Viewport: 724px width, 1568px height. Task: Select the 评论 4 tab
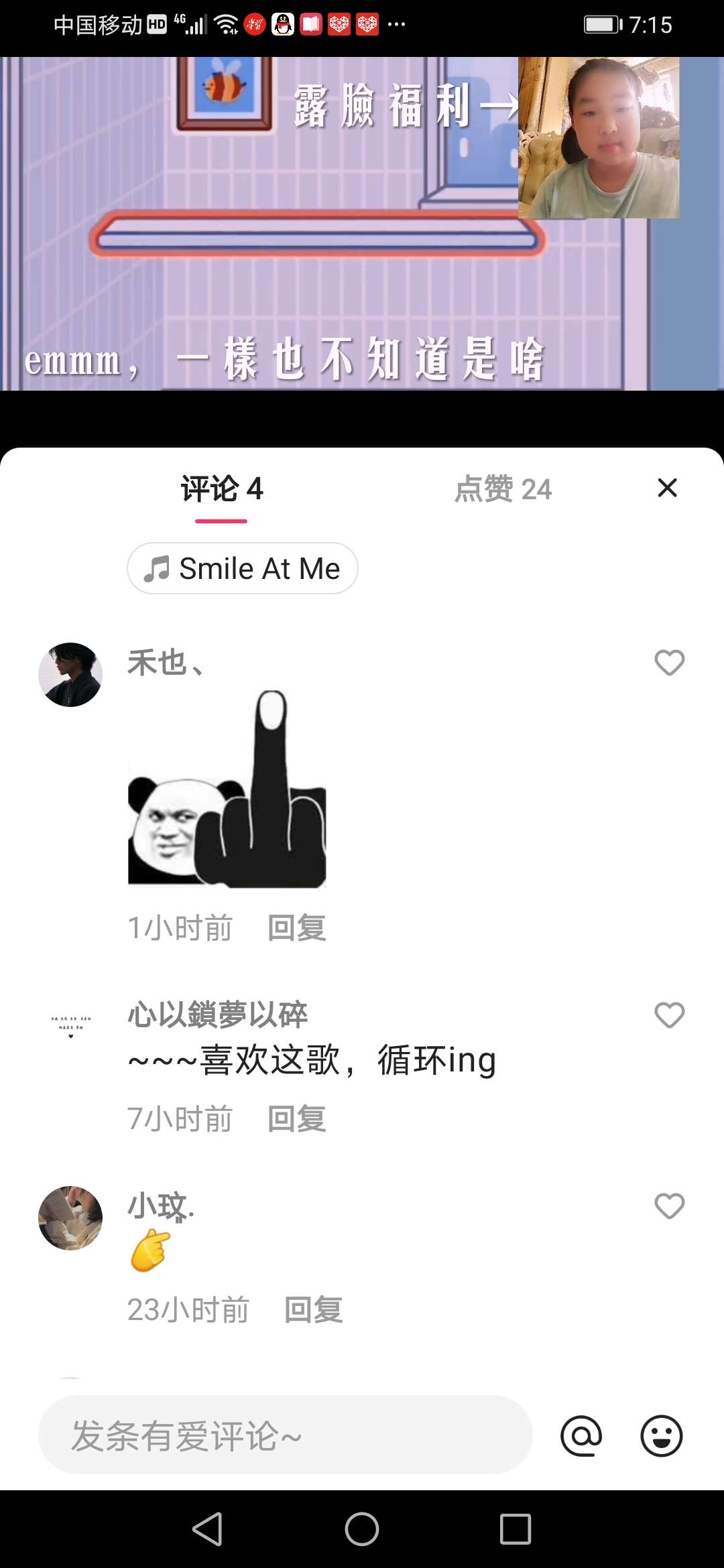point(222,489)
